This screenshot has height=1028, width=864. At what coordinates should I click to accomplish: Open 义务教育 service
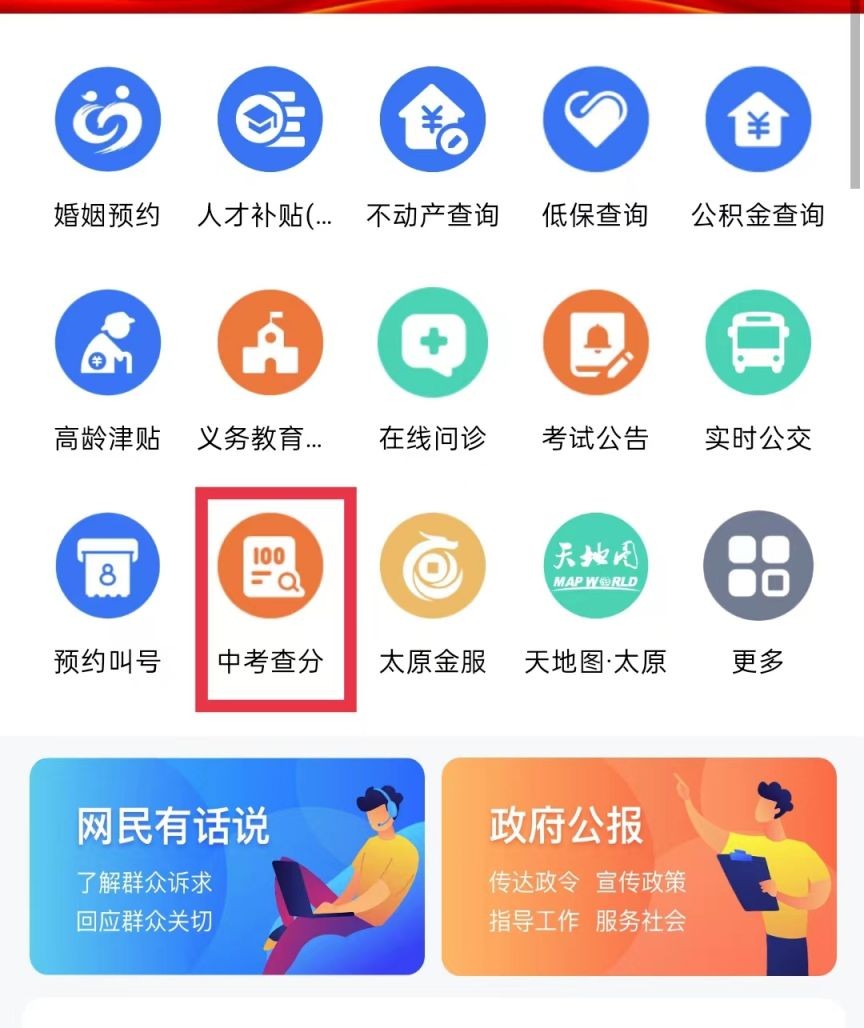270,343
